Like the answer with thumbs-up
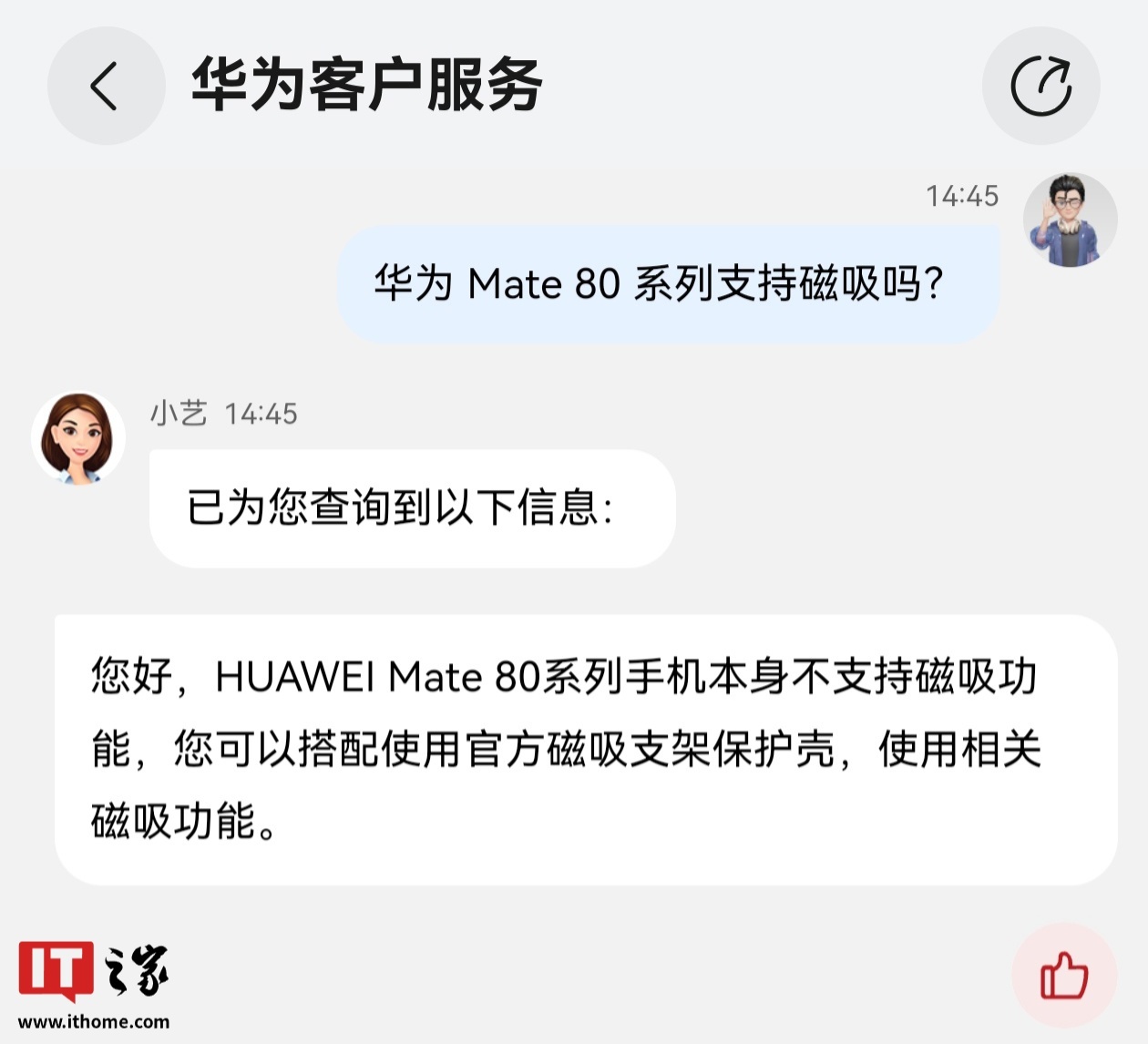This screenshot has height=1044, width=1148. tap(1063, 976)
